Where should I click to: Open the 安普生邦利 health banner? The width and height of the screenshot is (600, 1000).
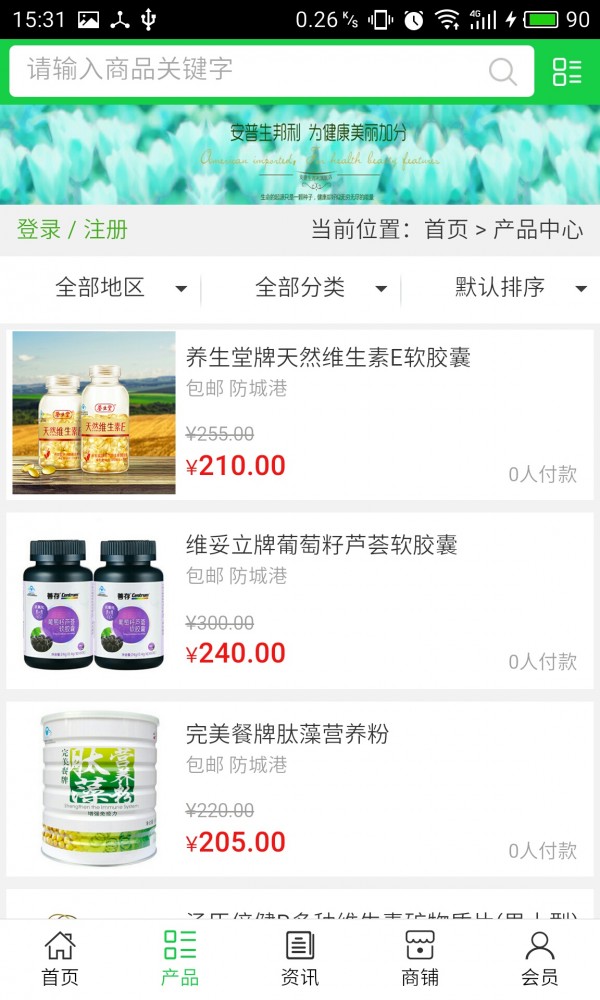coord(300,155)
